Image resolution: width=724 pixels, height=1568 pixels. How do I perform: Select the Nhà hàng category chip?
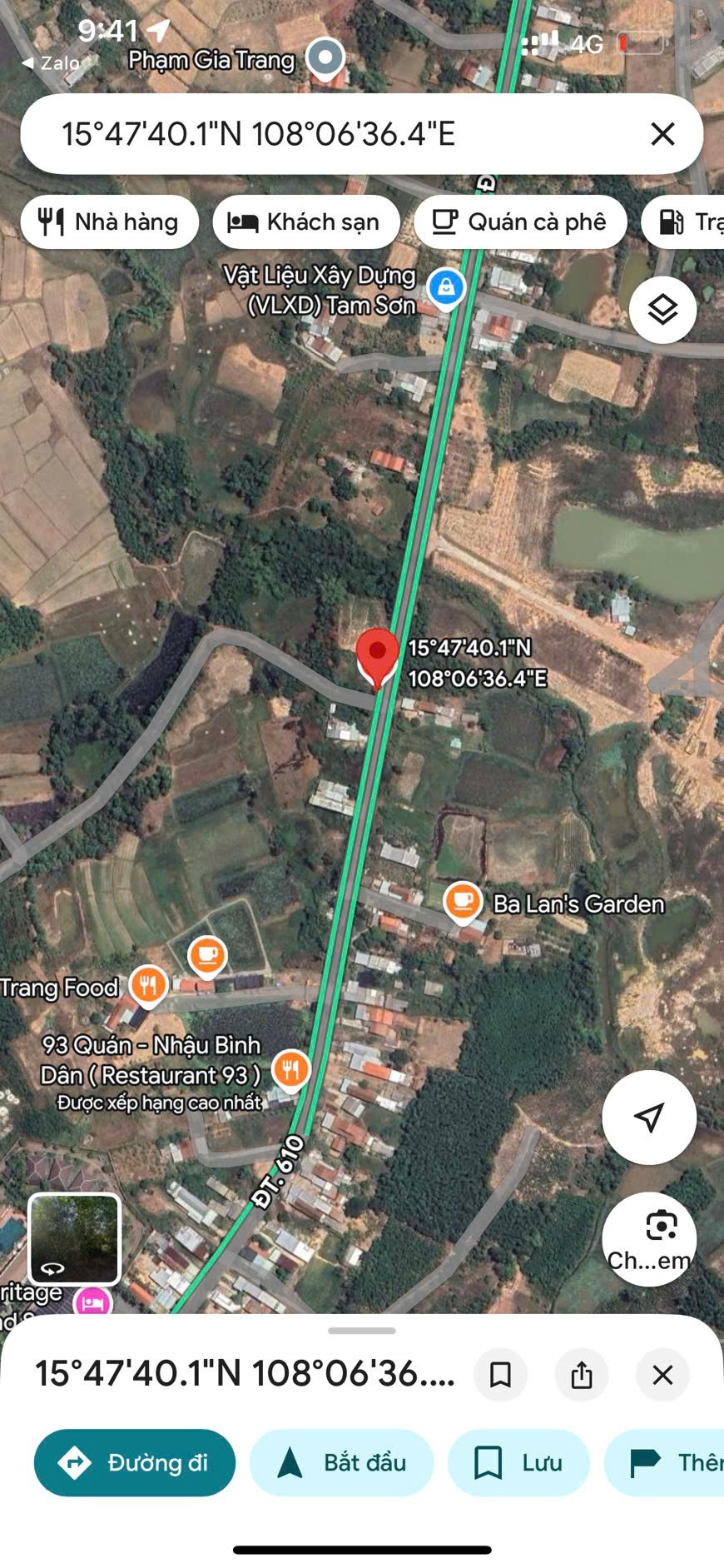[109, 222]
